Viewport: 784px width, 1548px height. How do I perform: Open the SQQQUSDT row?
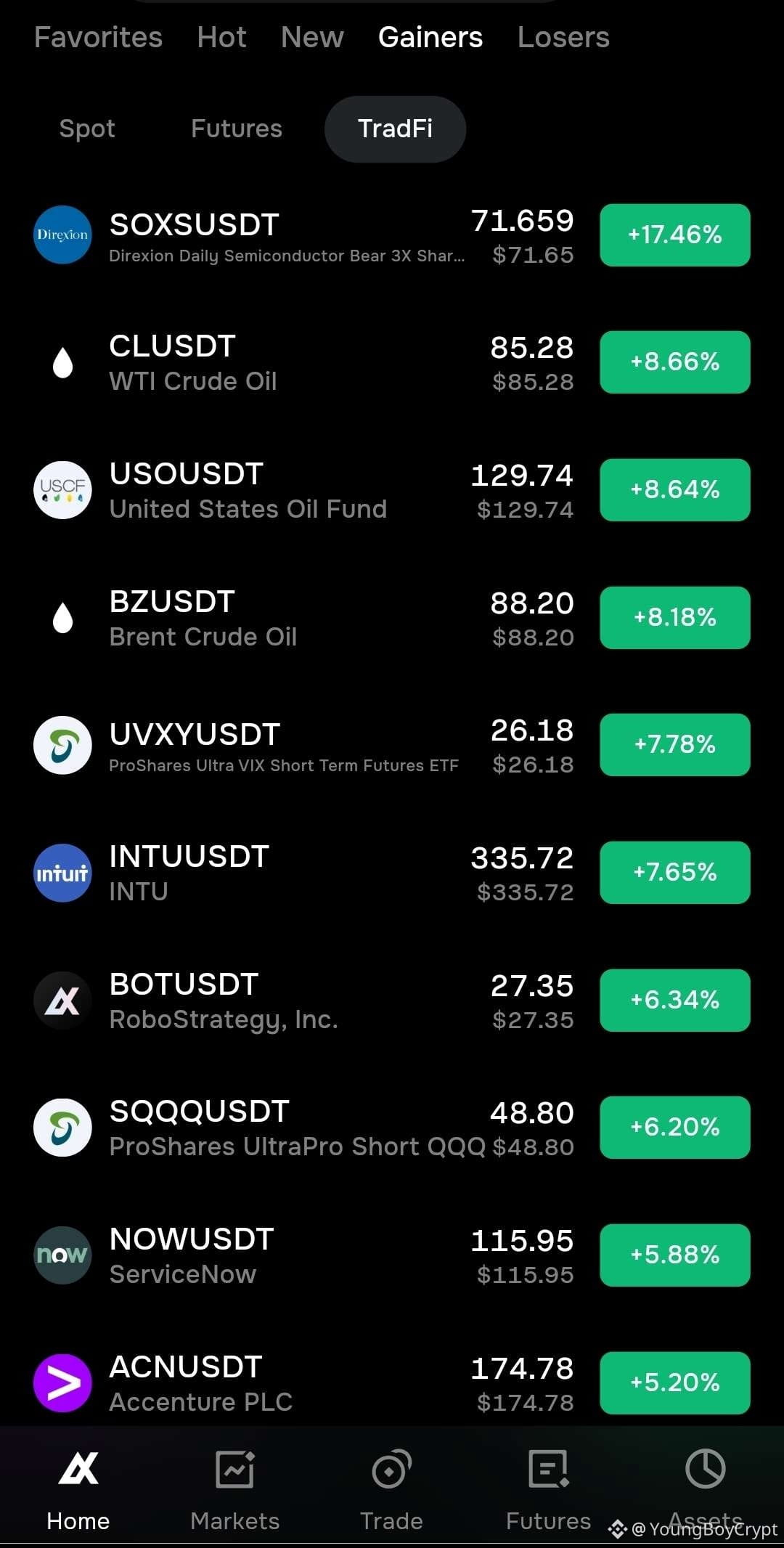(x=392, y=1128)
